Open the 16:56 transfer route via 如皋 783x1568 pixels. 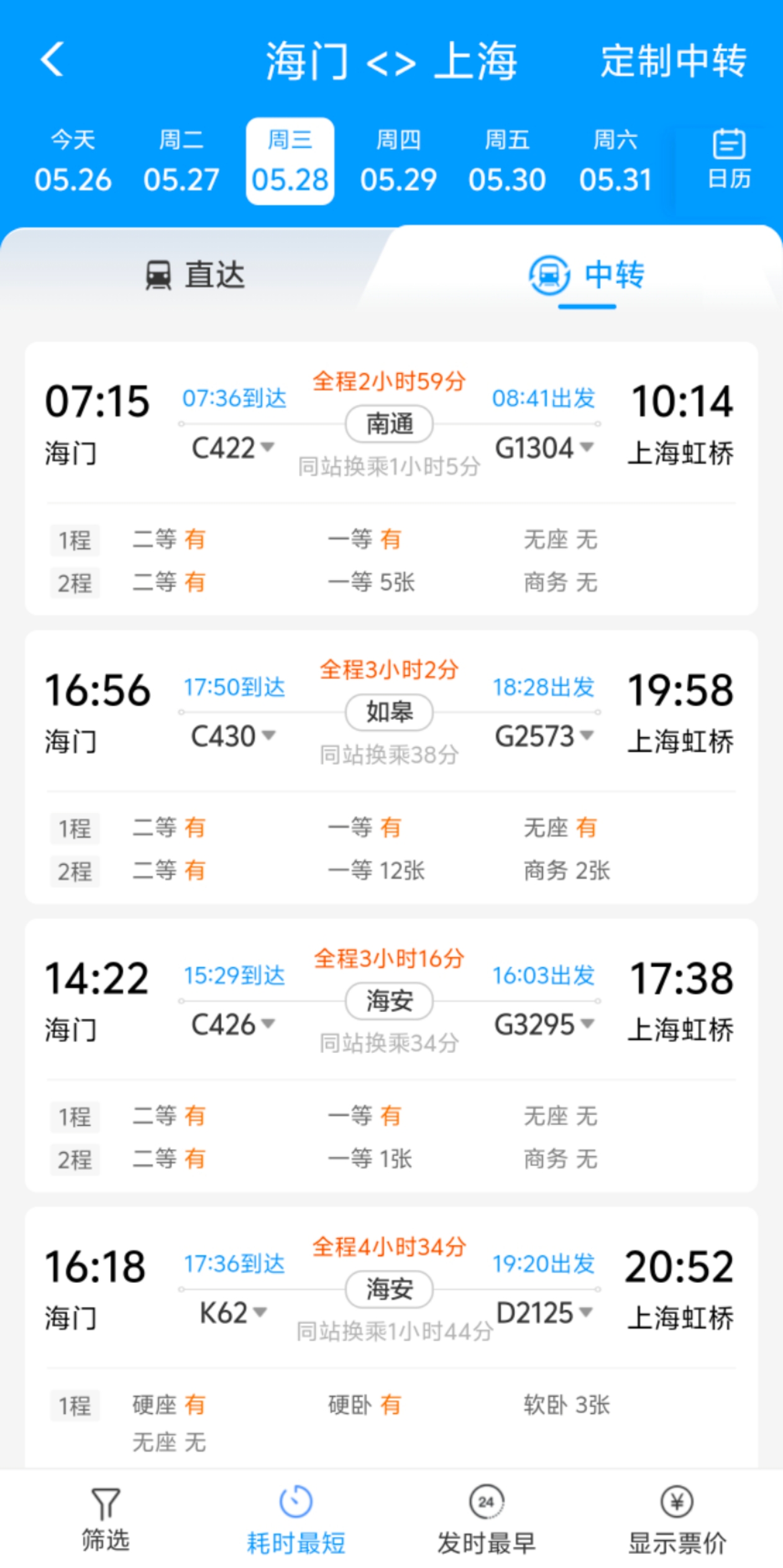tap(390, 712)
